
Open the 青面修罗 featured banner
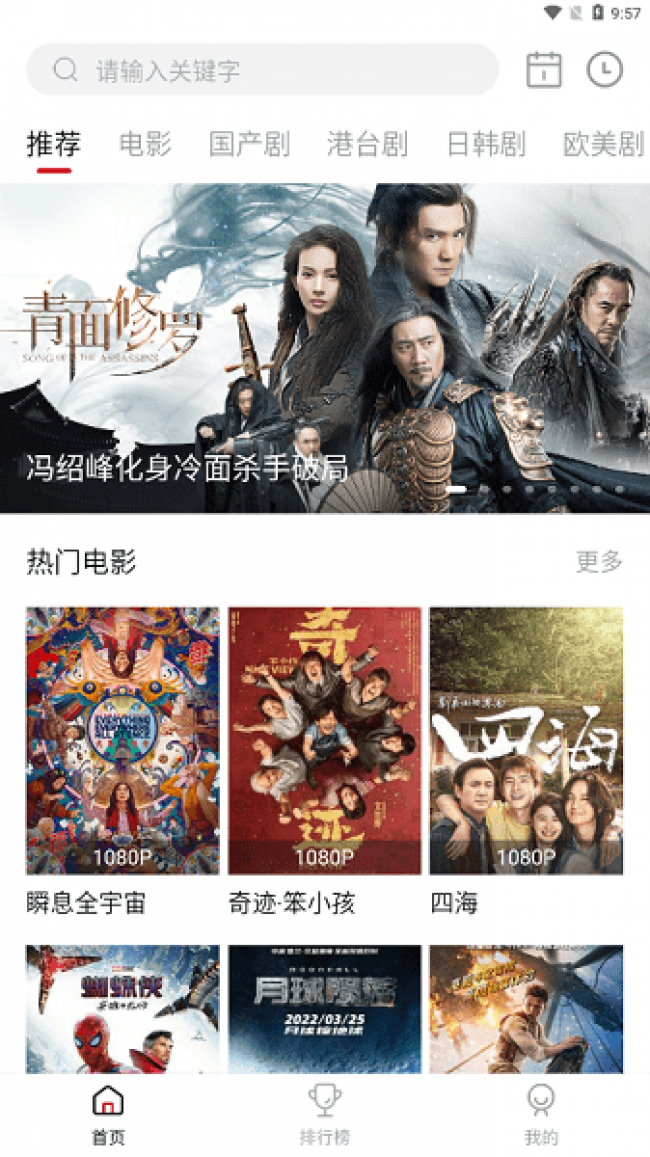pyautogui.click(x=325, y=348)
